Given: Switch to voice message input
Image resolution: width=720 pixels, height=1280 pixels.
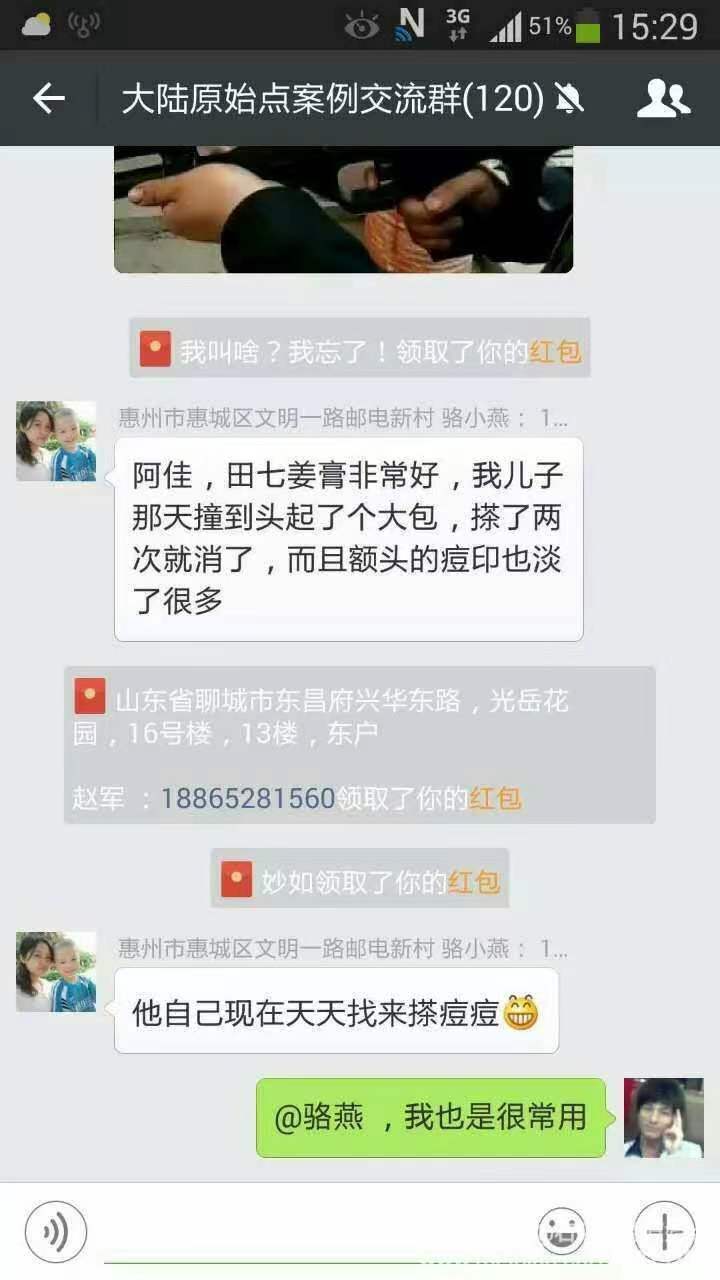Looking at the screenshot, I should pyautogui.click(x=56, y=1231).
